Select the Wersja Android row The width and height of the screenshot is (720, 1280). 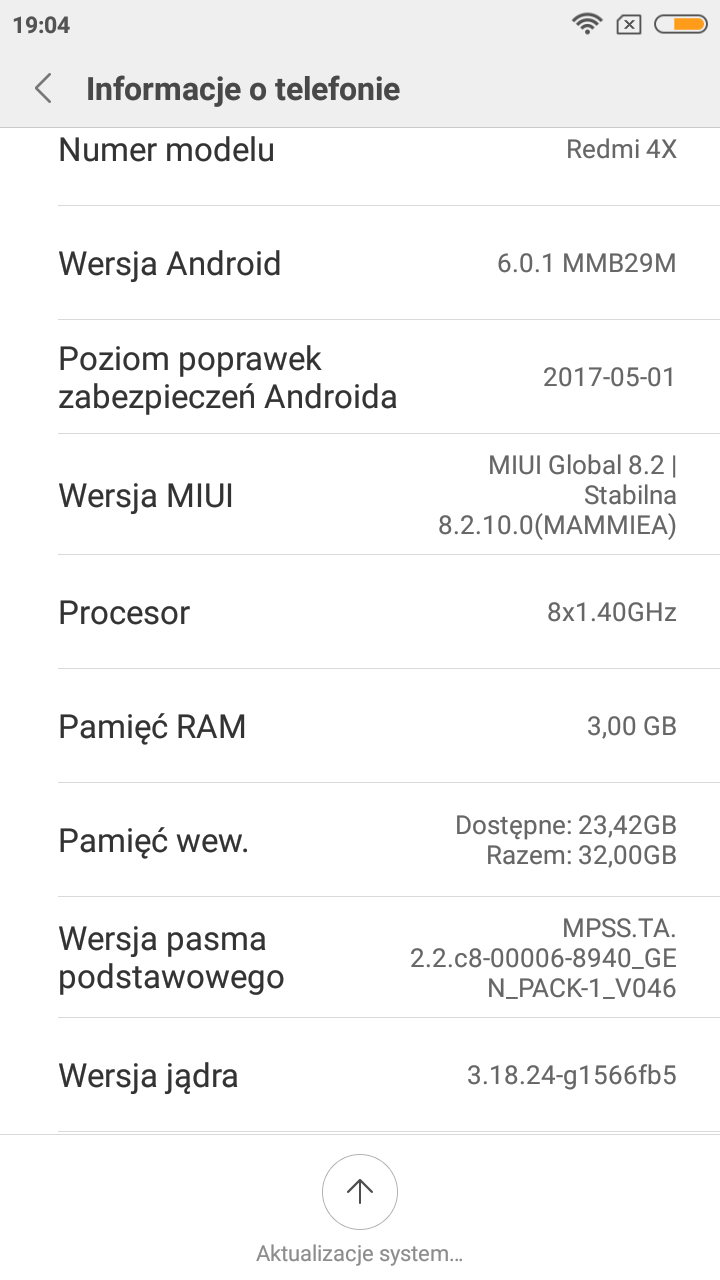tap(360, 264)
